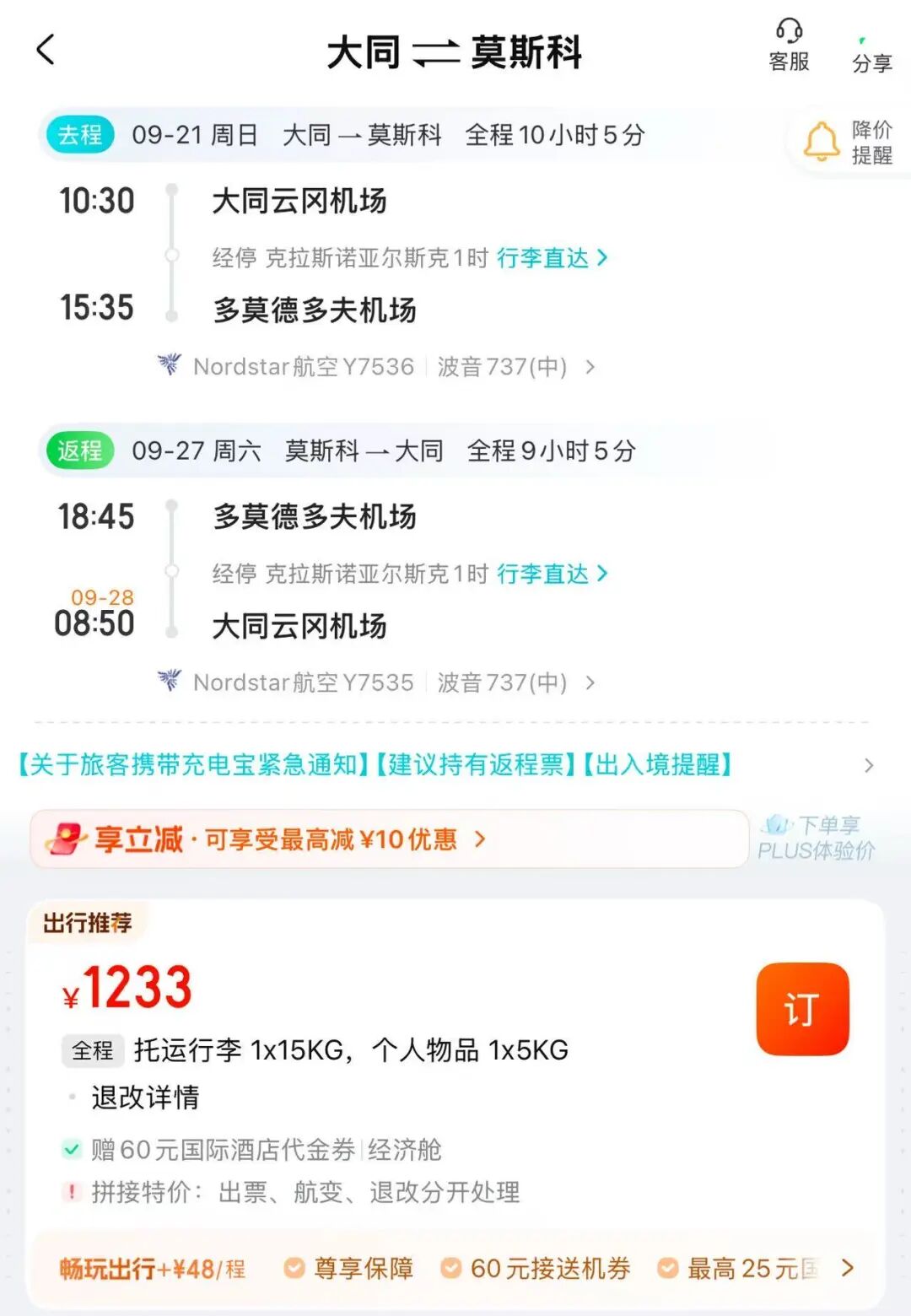911x1316 pixels.
Task: View Nordstar Y7535 flight details
Action: pyautogui.click(x=377, y=682)
